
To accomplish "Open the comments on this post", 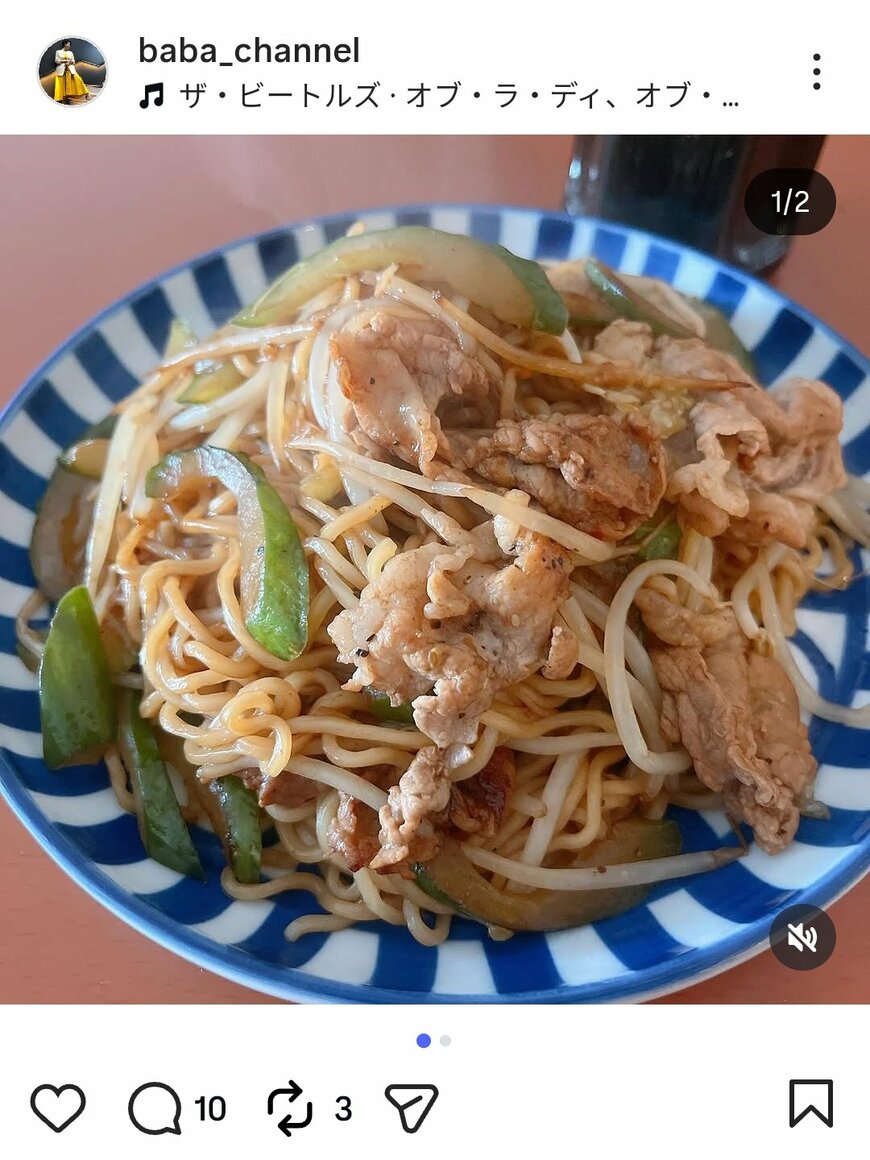I will (x=156, y=1108).
